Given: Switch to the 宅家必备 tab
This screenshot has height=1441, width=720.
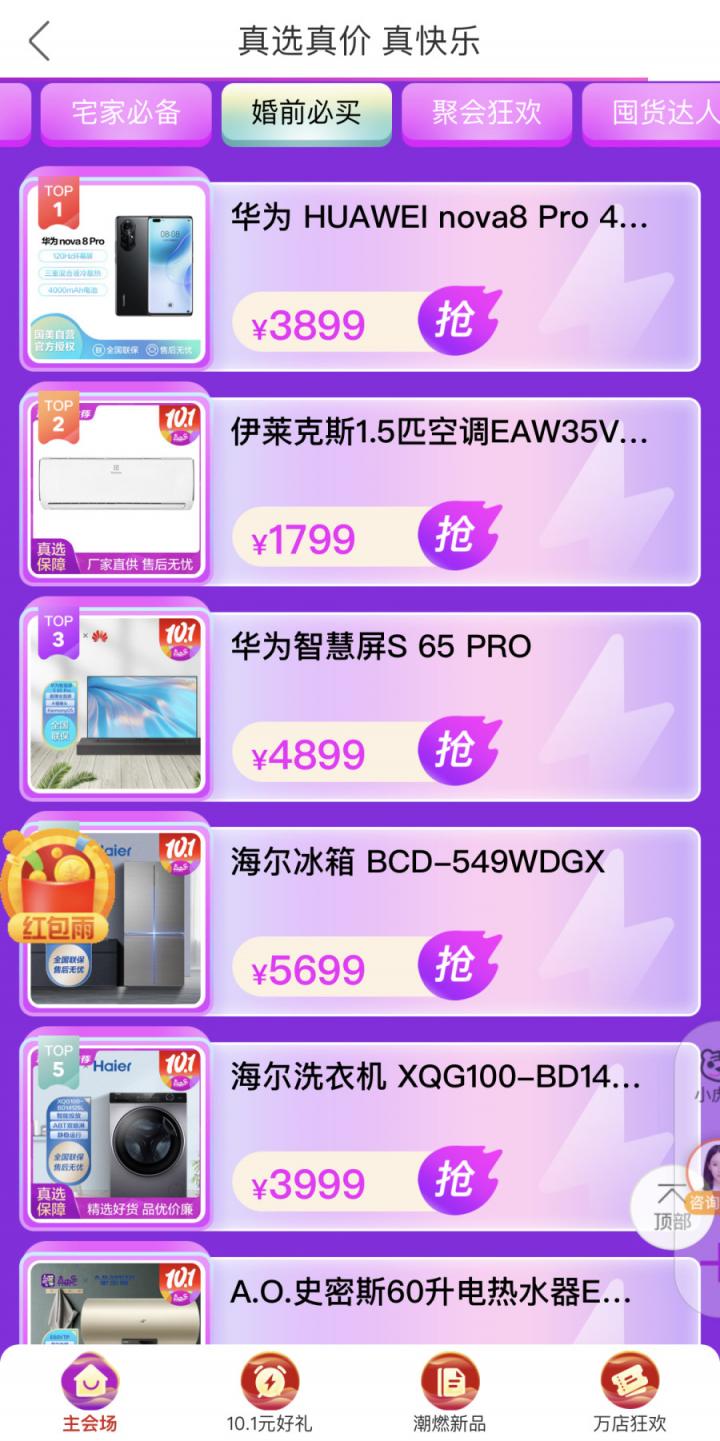Looking at the screenshot, I should click(x=126, y=113).
